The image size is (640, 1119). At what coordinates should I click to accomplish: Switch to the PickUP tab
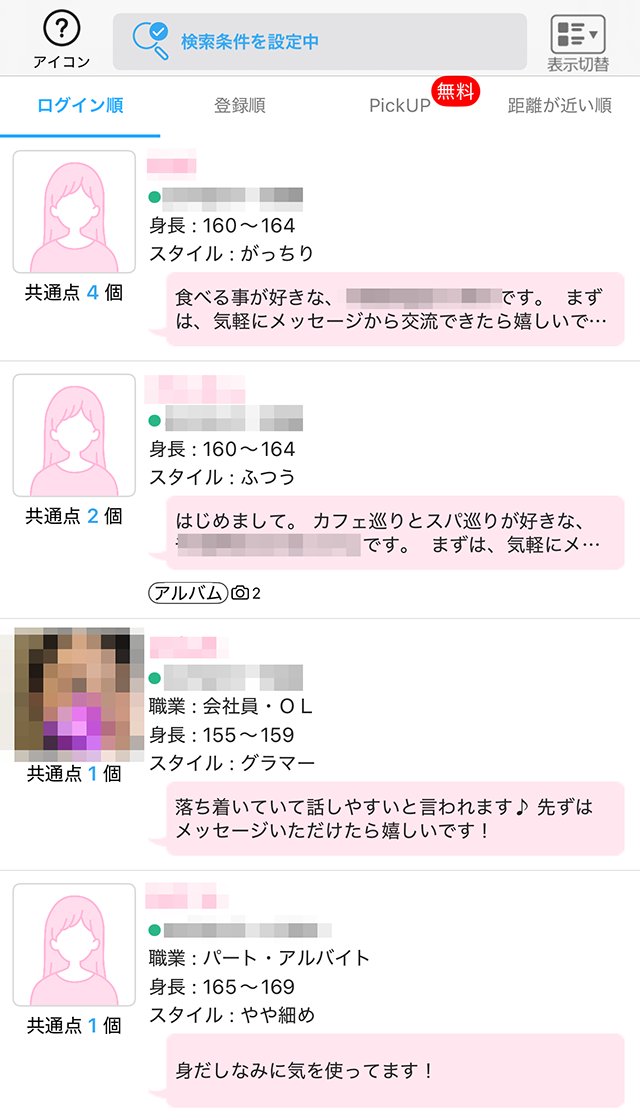(400, 105)
